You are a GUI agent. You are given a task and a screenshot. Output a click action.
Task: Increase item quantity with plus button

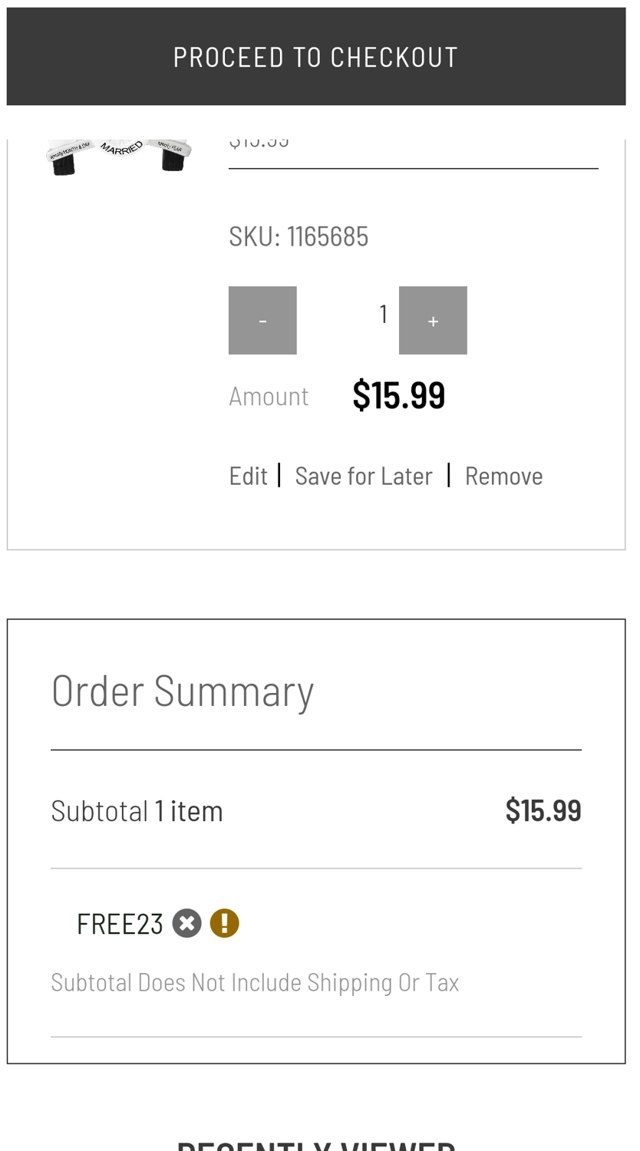coord(433,321)
